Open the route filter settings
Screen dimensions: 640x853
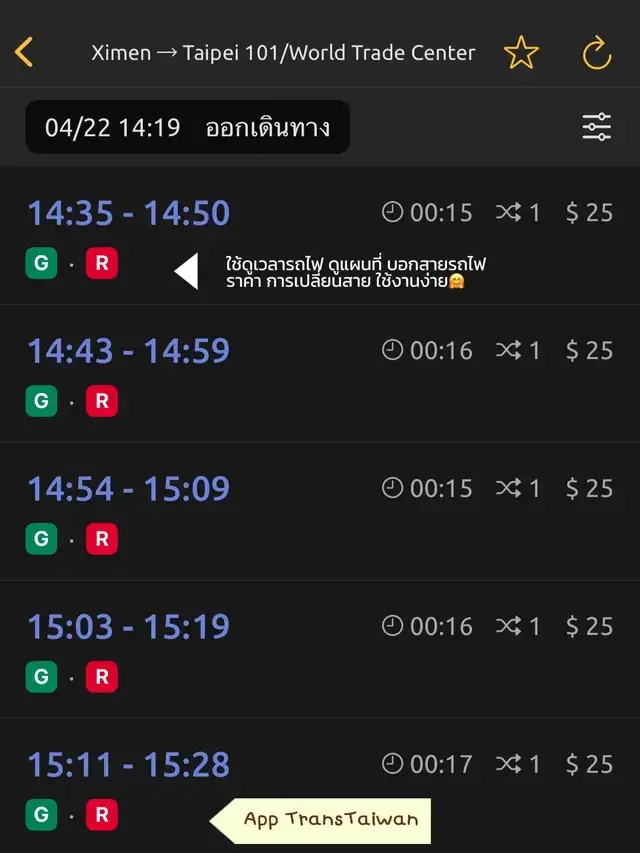[x=597, y=128]
